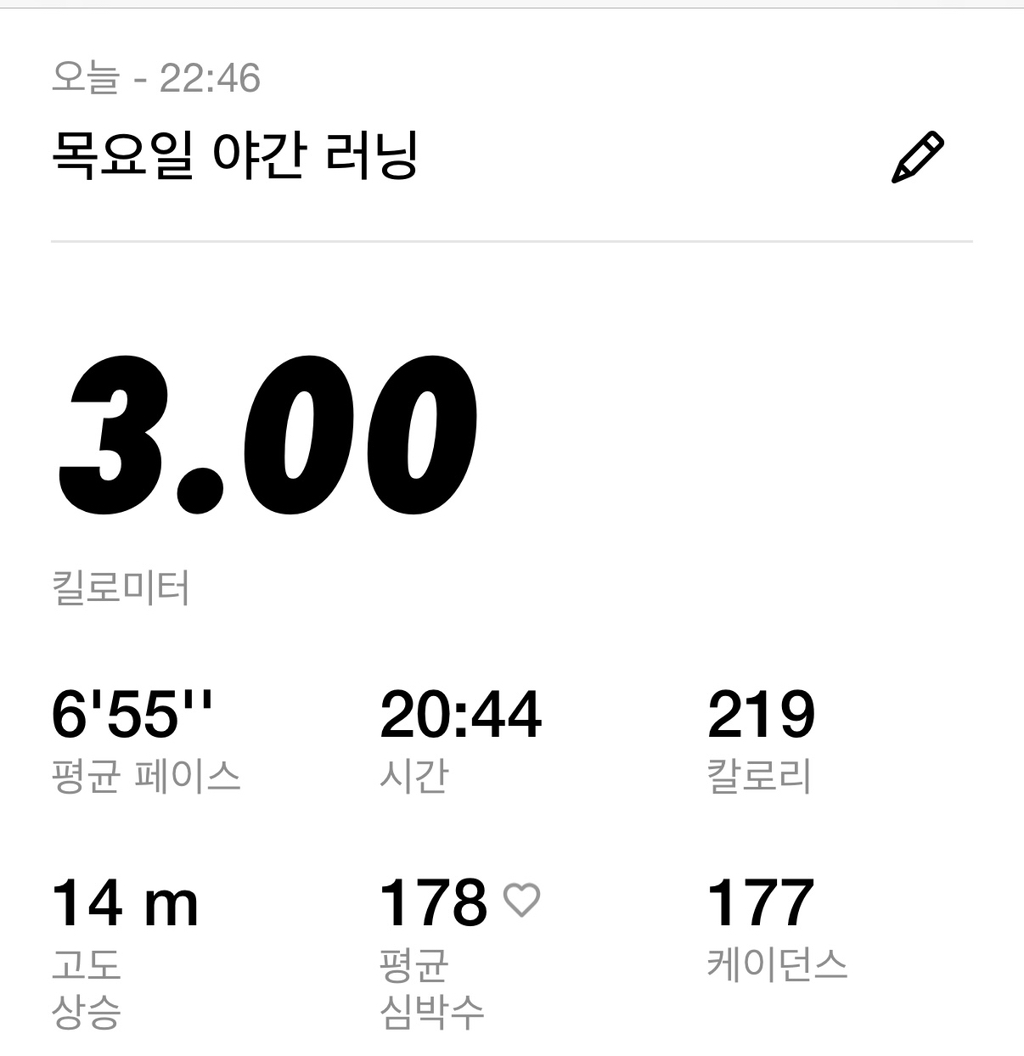Tap the 20:44 duration value

pos(462,713)
